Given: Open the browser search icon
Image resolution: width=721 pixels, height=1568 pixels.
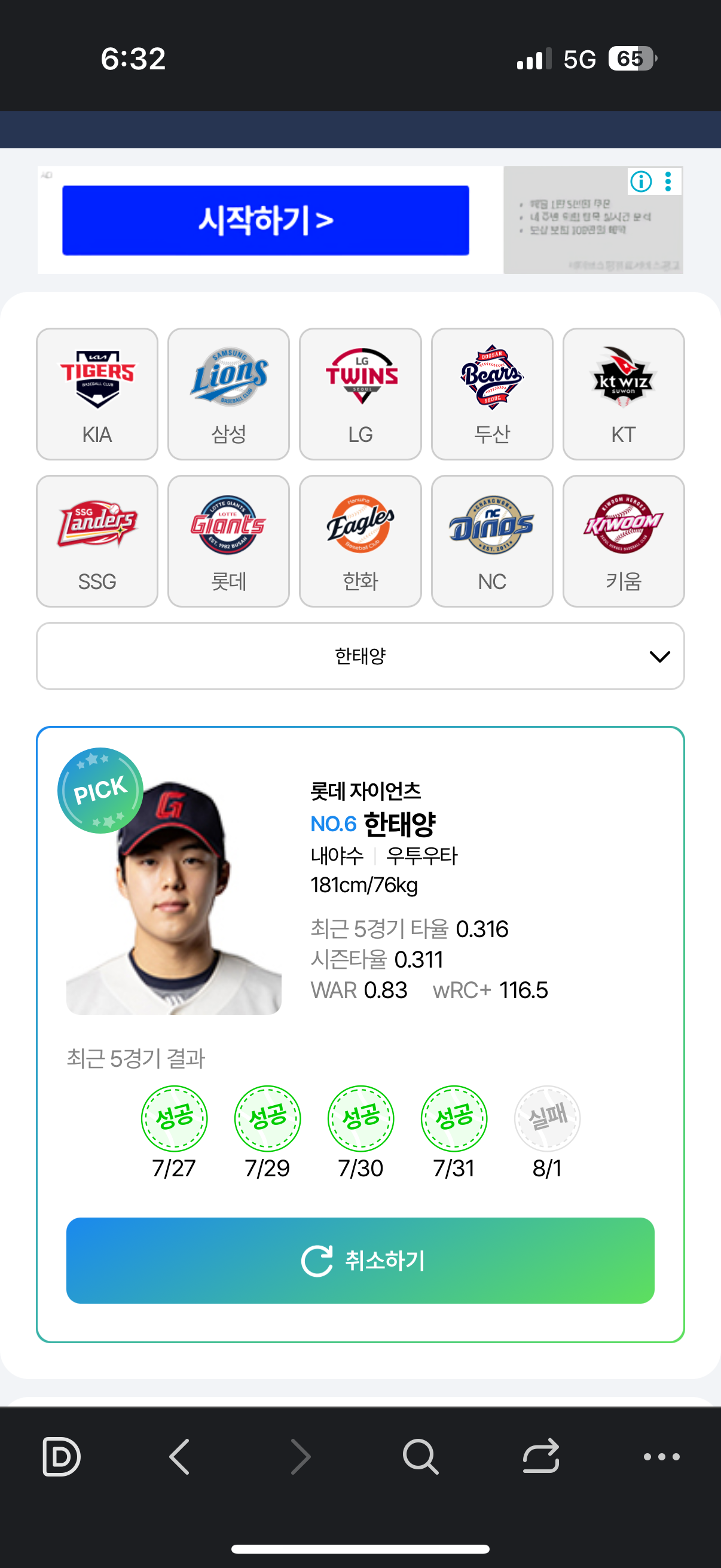Looking at the screenshot, I should pos(420,1457).
